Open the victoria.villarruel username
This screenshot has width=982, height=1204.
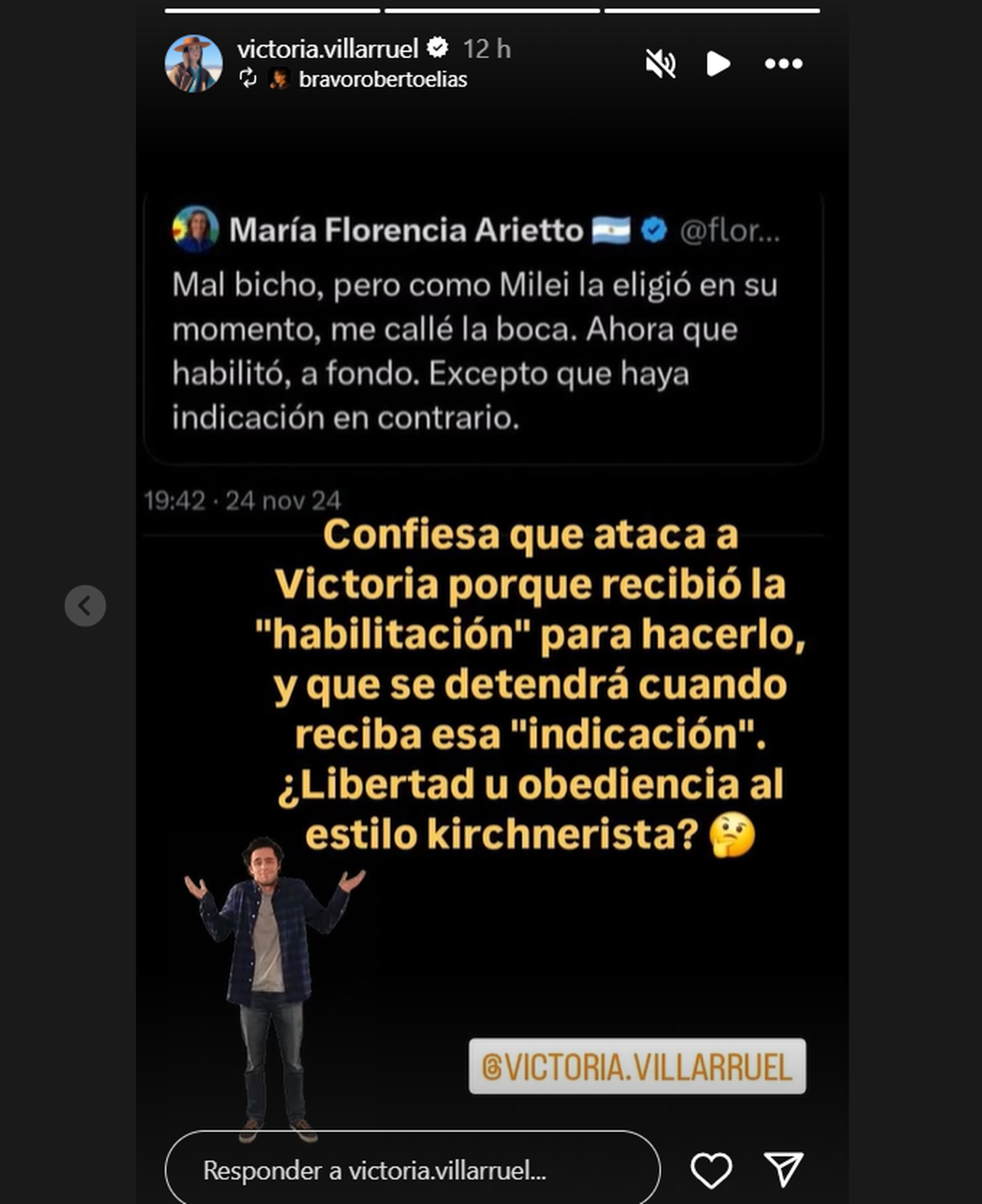click(x=327, y=49)
